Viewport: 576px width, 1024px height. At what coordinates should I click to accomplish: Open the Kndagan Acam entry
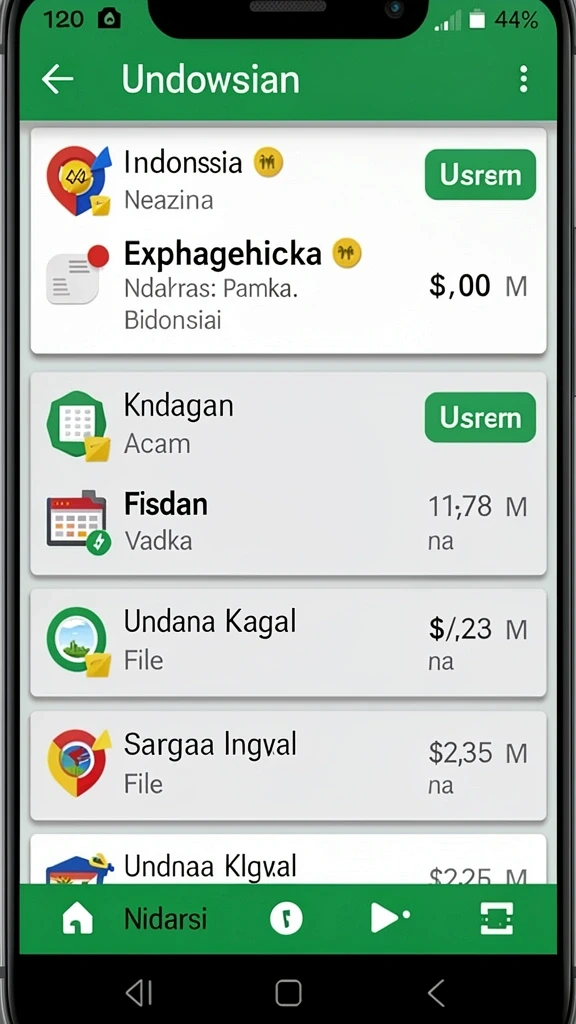pos(288,424)
